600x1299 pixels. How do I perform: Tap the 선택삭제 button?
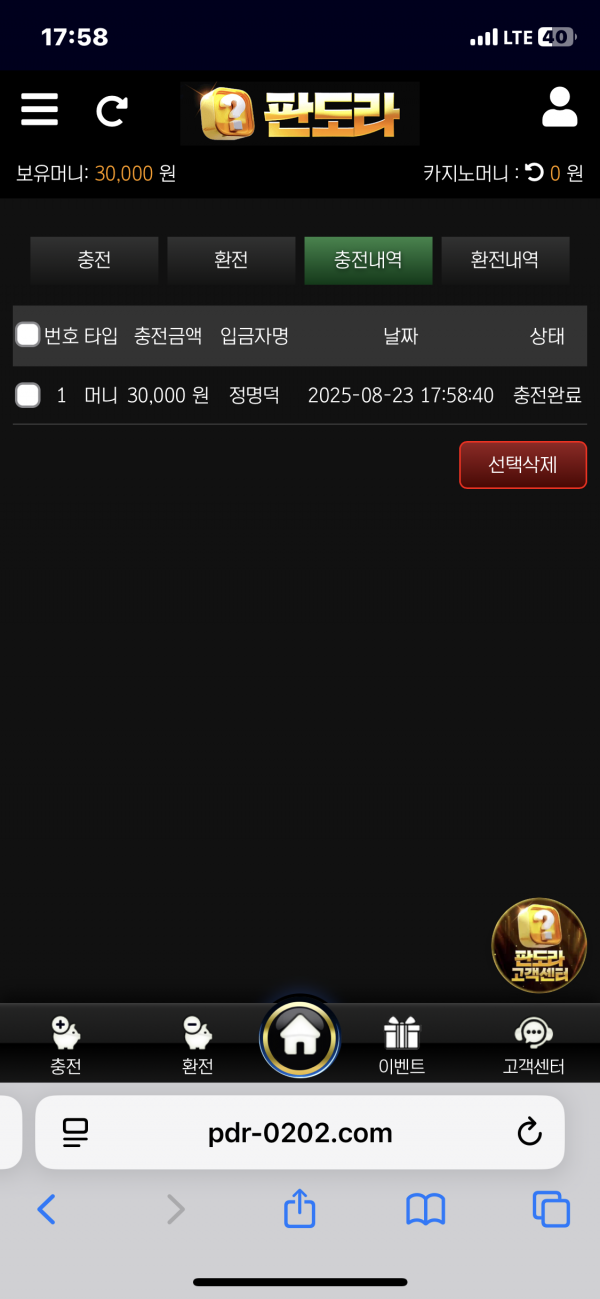[522, 465]
